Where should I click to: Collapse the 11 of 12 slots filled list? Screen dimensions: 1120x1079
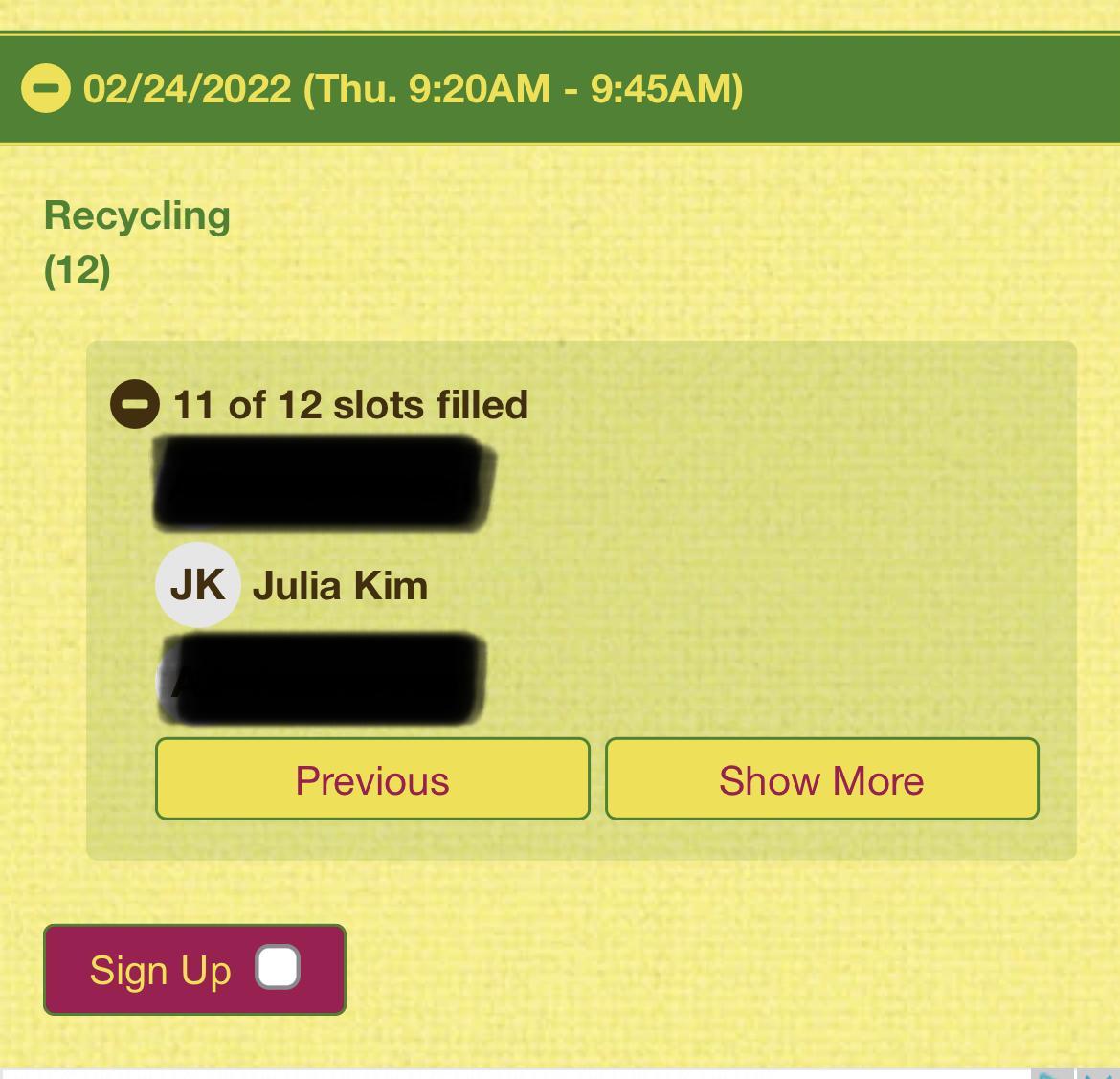click(134, 404)
